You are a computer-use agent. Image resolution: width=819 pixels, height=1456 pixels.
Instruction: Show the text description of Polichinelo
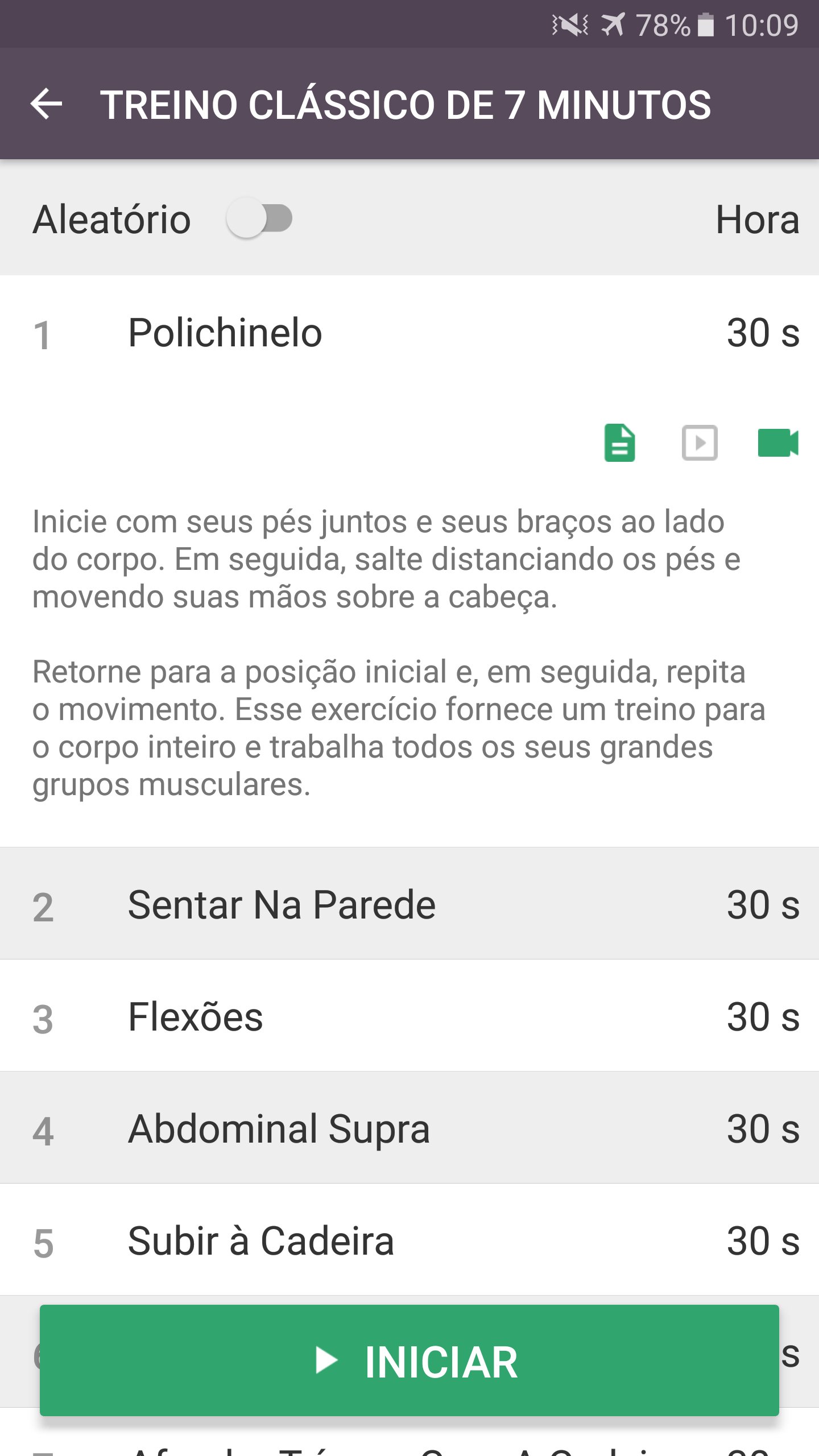click(x=619, y=442)
